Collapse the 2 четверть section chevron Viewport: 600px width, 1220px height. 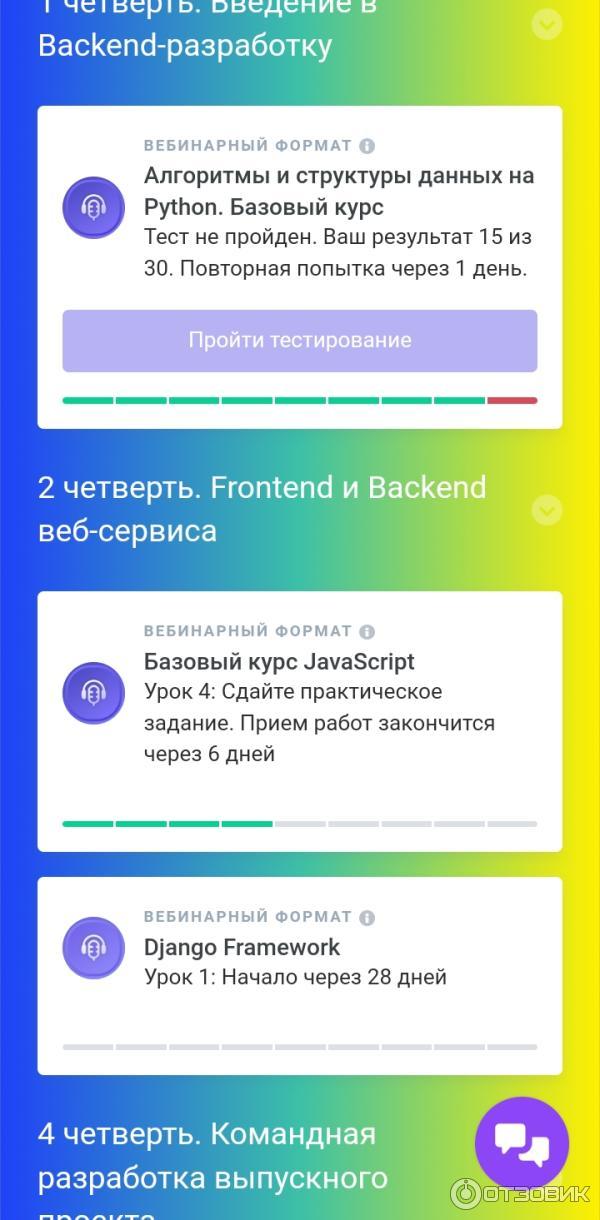click(x=547, y=510)
